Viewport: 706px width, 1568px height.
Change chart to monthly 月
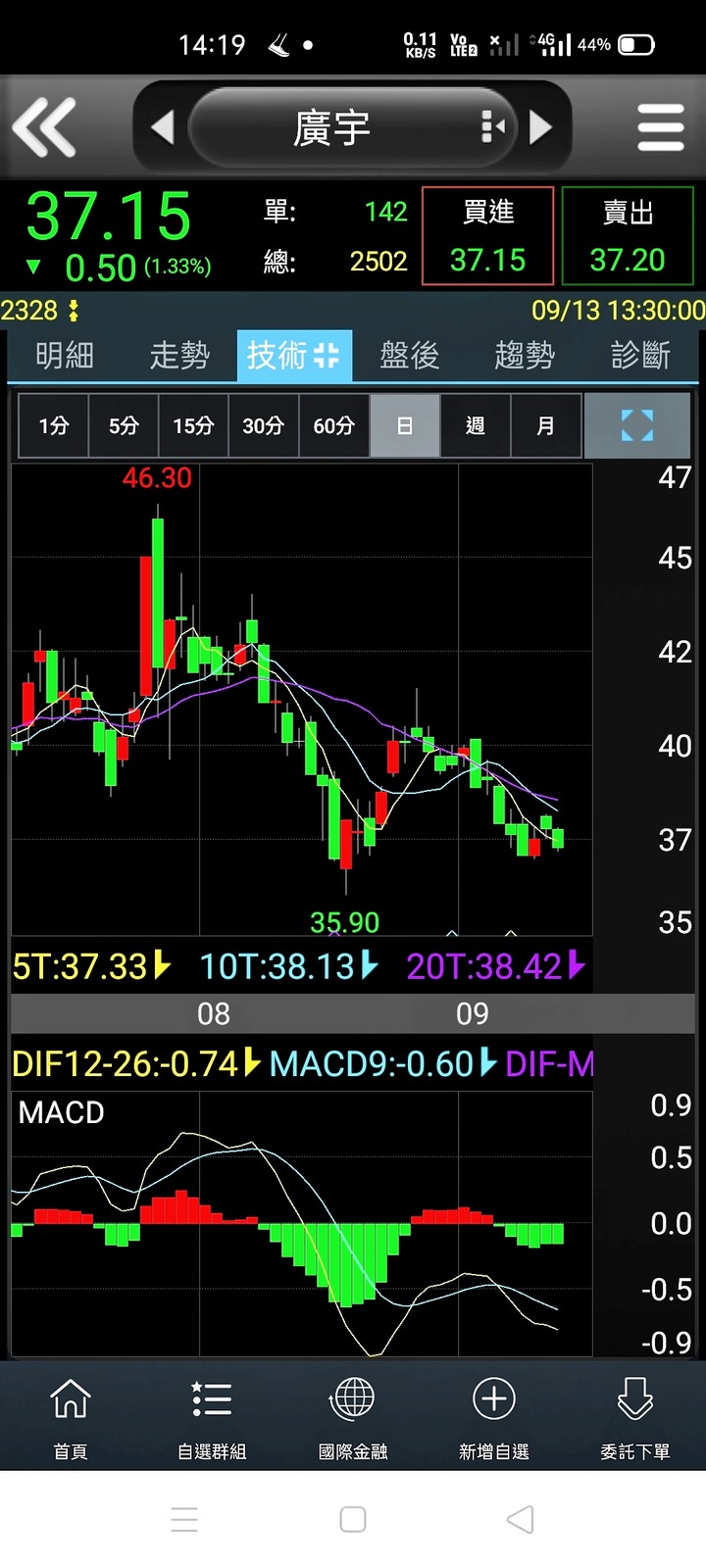click(x=545, y=425)
